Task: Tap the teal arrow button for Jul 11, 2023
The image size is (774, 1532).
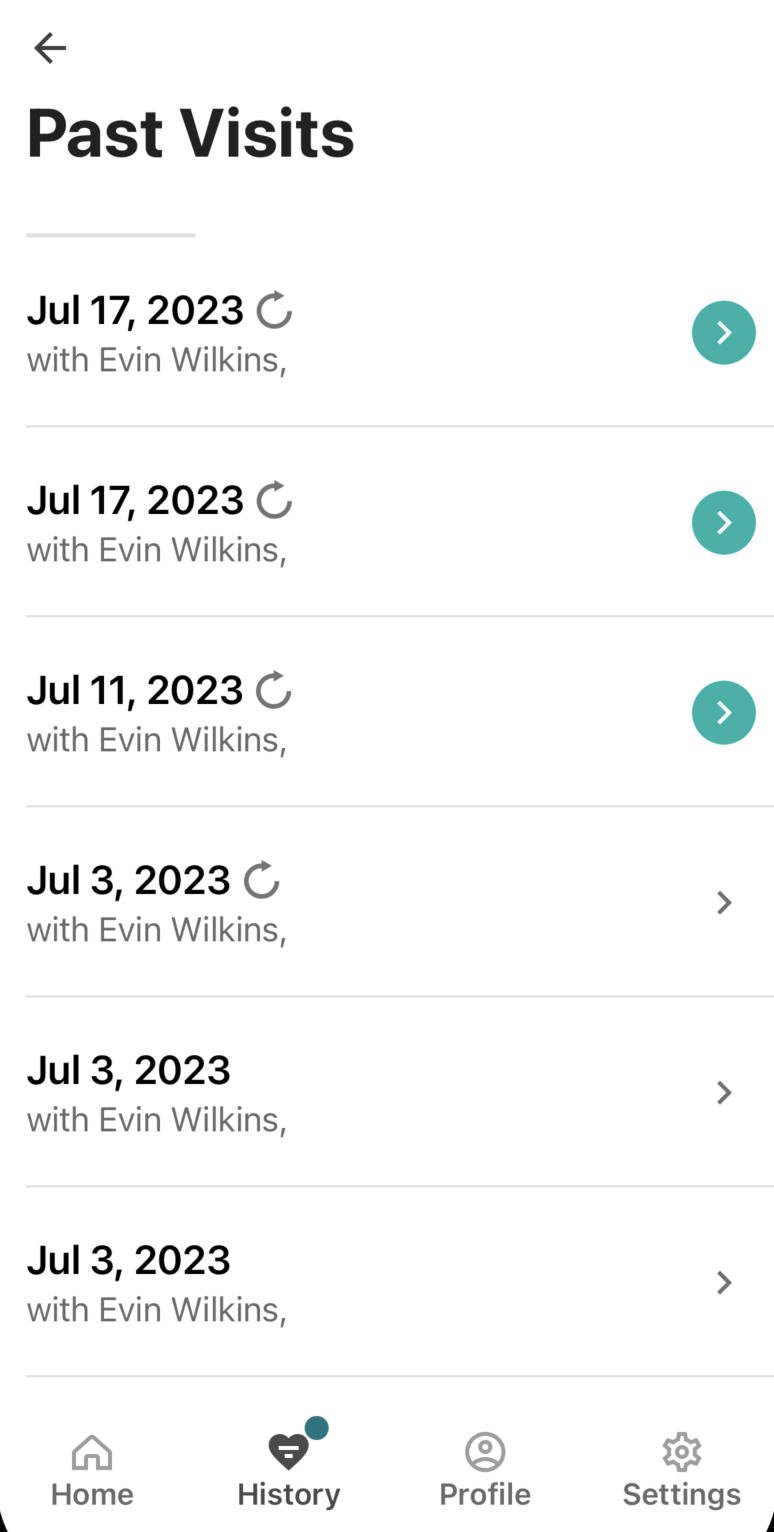Action: click(724, 712)
